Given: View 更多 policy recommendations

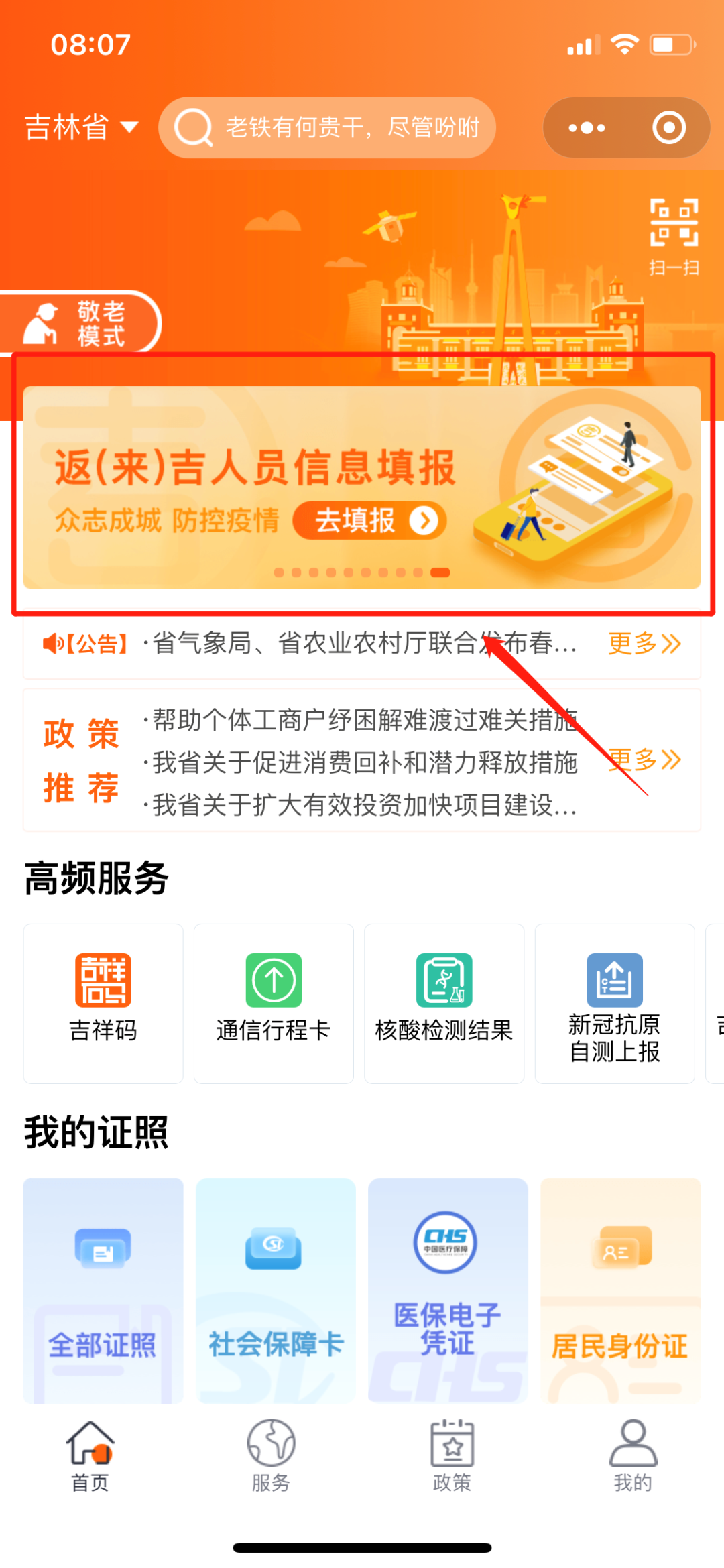Looking at the screenshot, I should coord(644,760).
